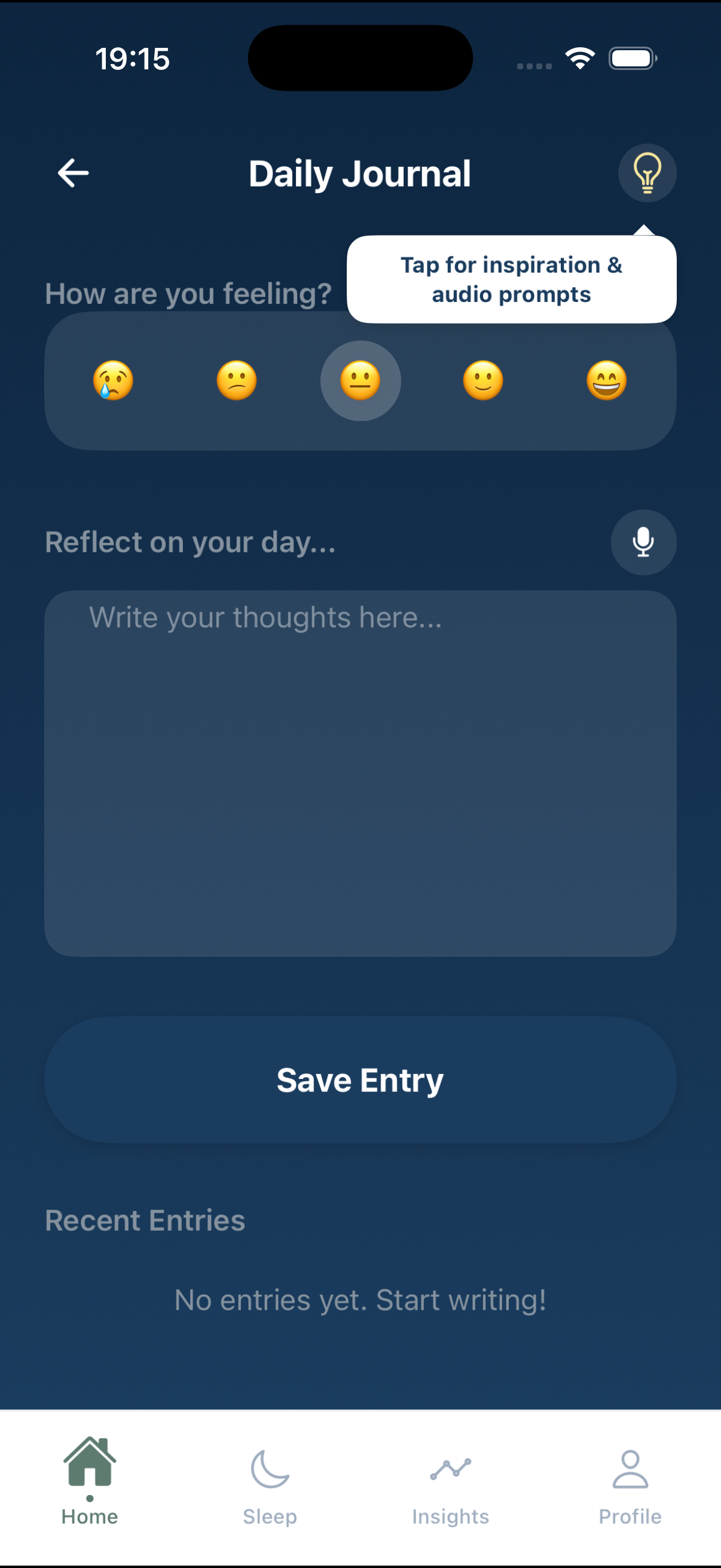The height and width of the screenshot is (1568, 721).
Task: Select the confused face mood option
Action: [x=237, y=380]
